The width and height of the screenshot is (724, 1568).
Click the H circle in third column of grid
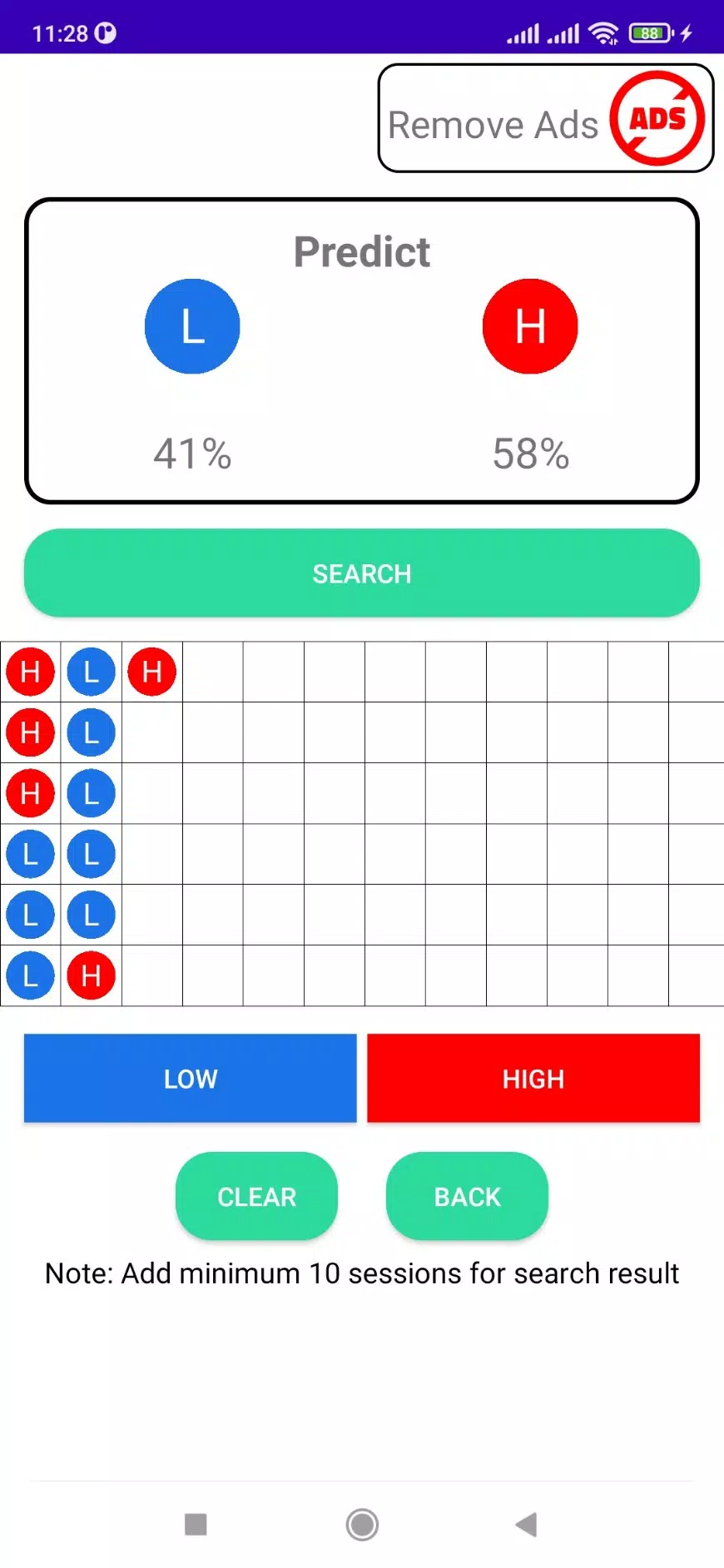pyautogui.click(x=151, y=671)
